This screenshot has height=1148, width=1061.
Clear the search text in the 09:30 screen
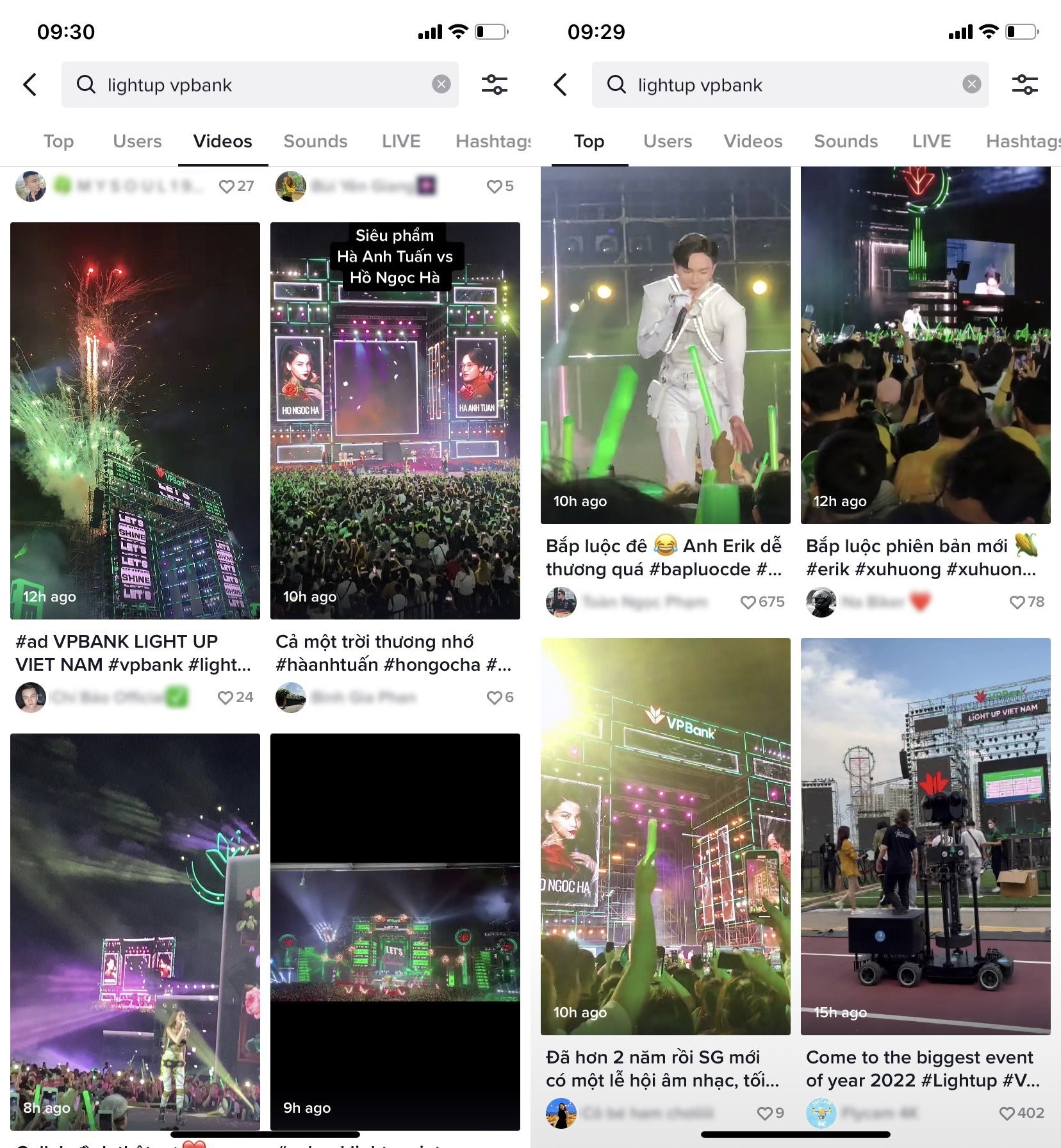point(441,84)
